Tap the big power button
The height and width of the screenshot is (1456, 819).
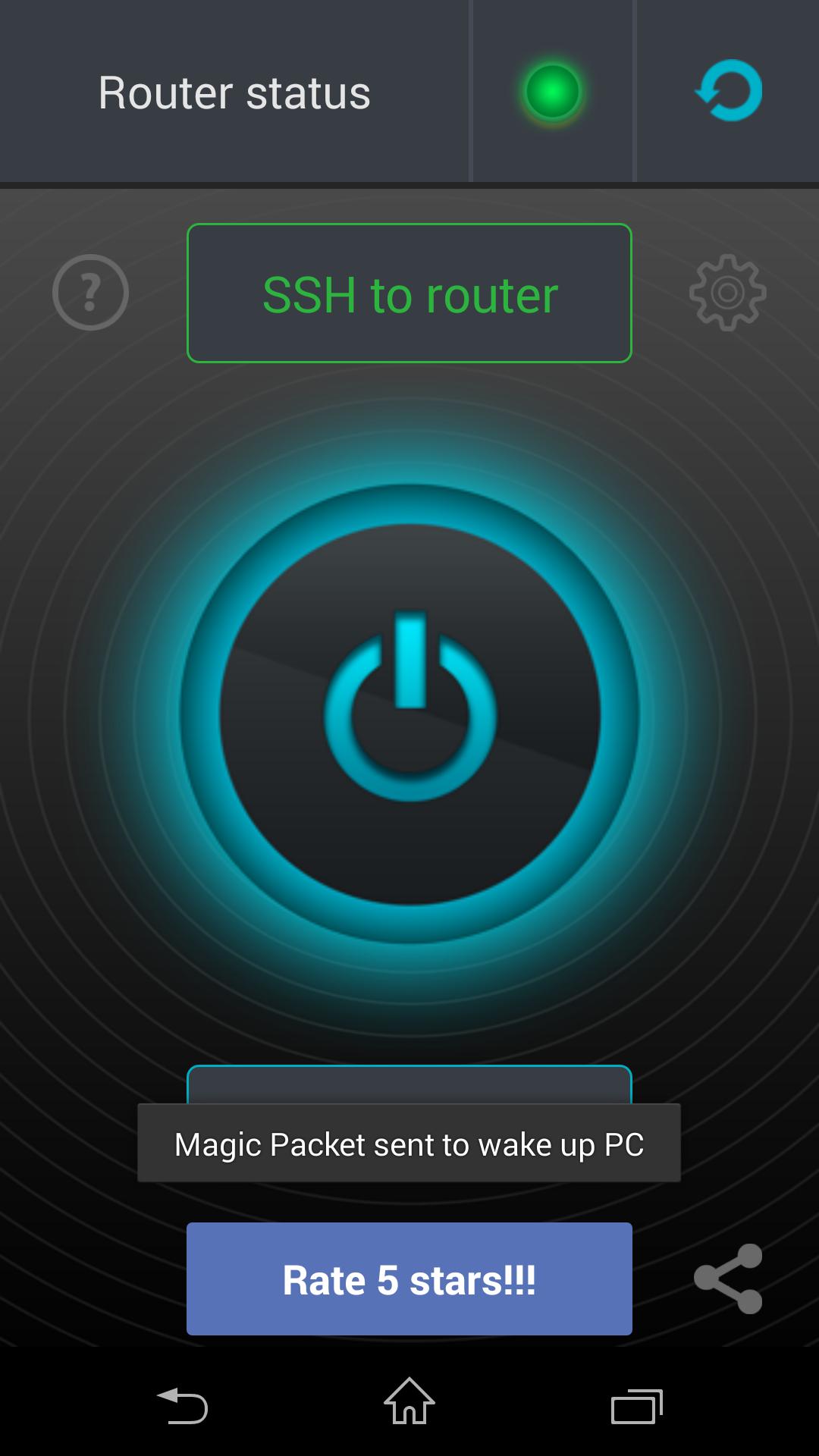409,714
